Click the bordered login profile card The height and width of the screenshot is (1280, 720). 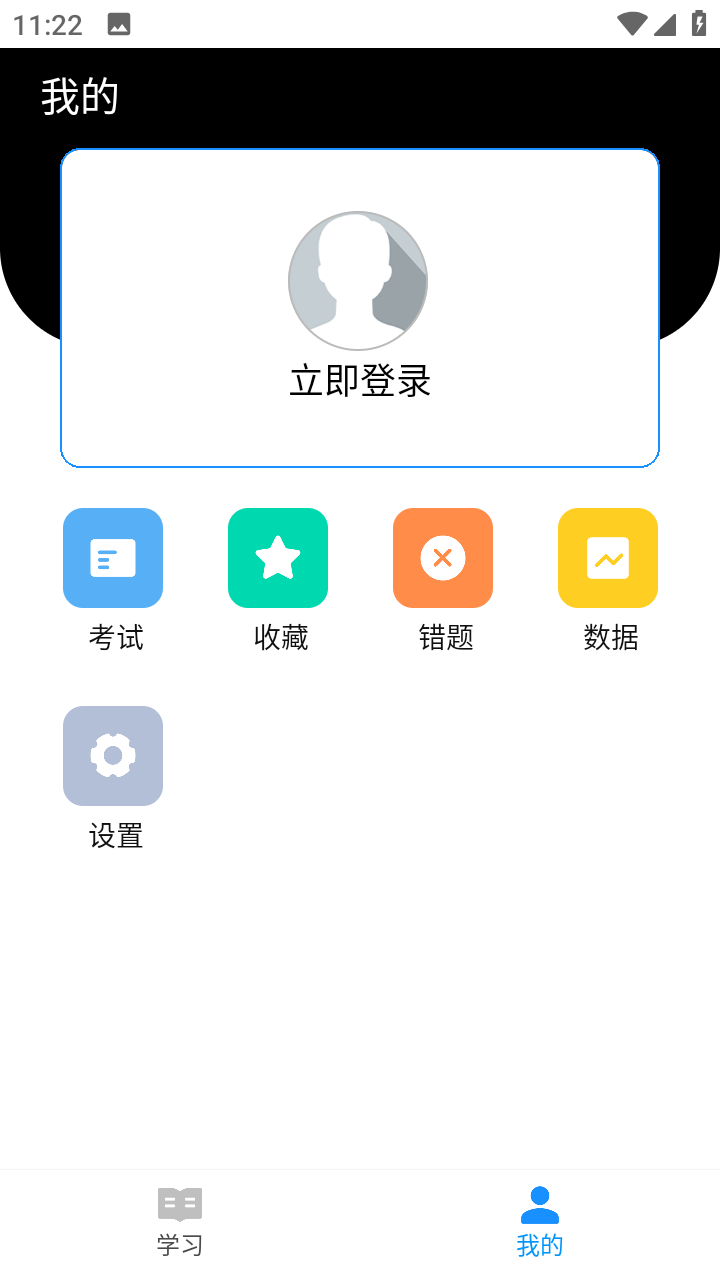click(358, 307)
